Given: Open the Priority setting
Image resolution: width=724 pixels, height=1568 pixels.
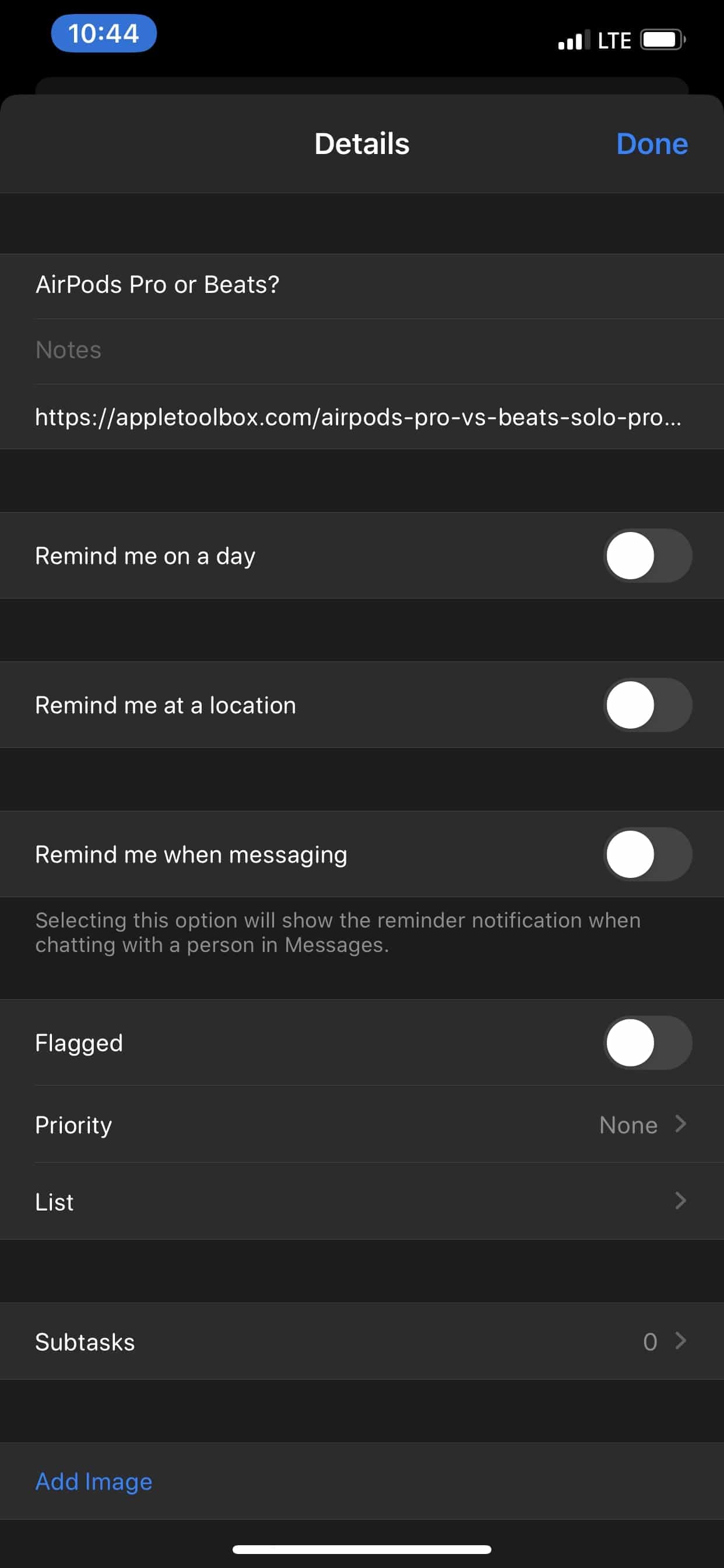Looking at the screenshot, I should coord(362,1124).
